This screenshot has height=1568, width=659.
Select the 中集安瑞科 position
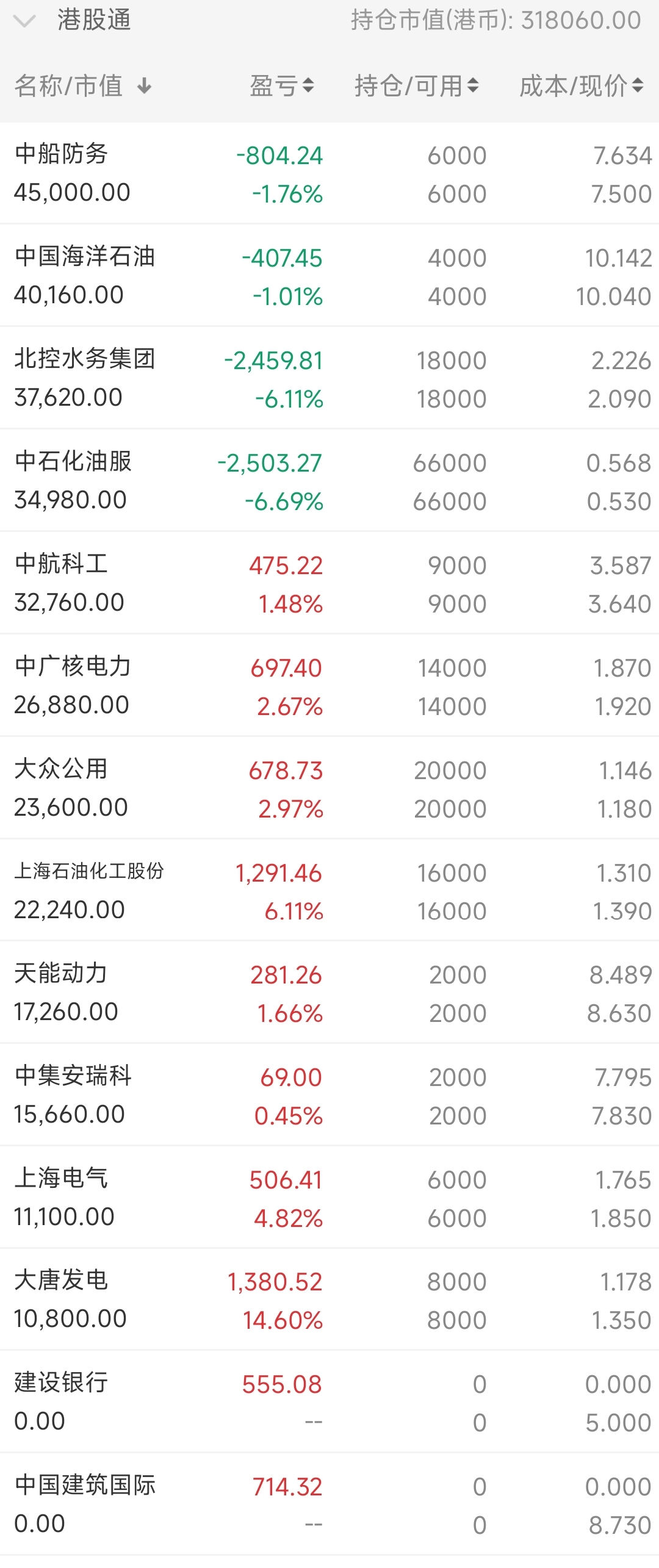[x=329, y=1095]
